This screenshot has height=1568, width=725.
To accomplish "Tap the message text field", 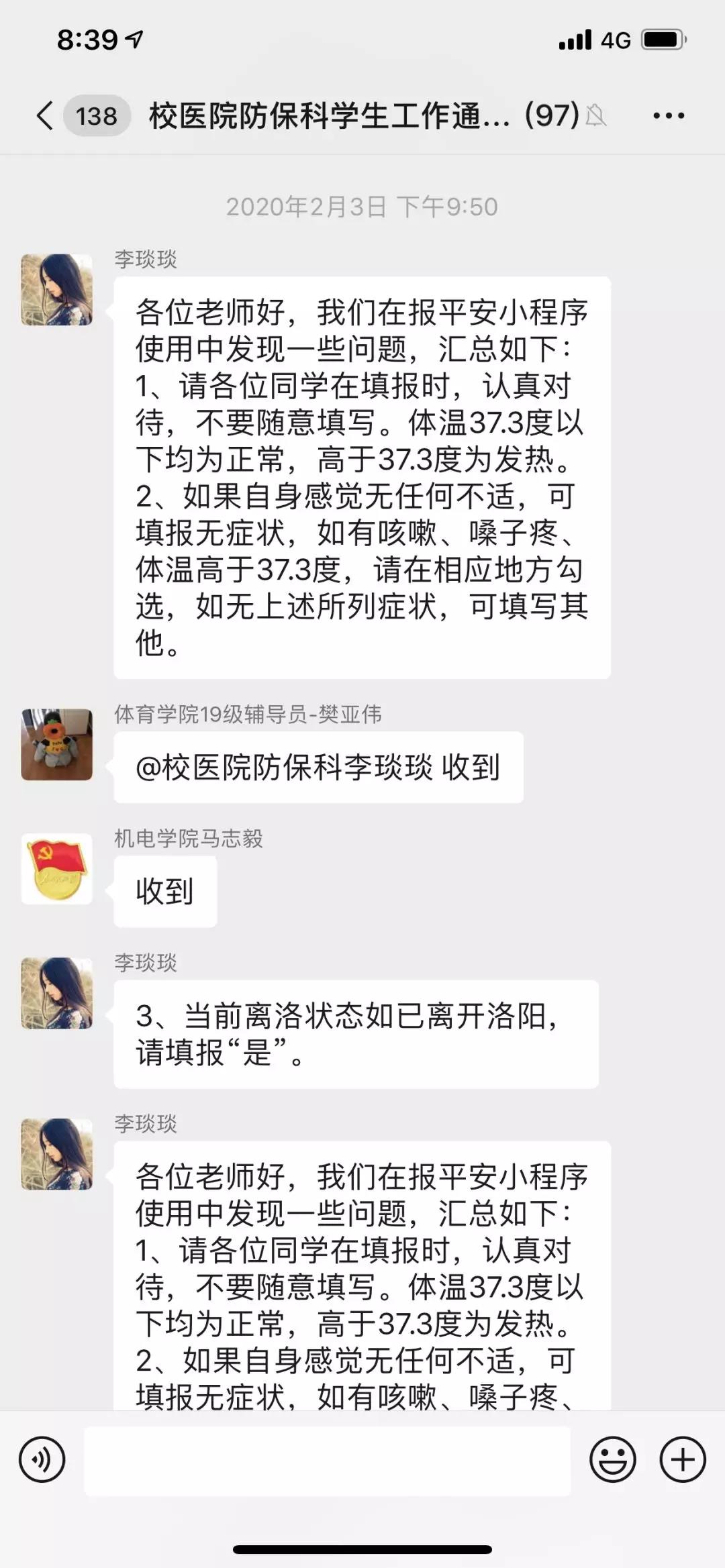I will click(327, 1461).
